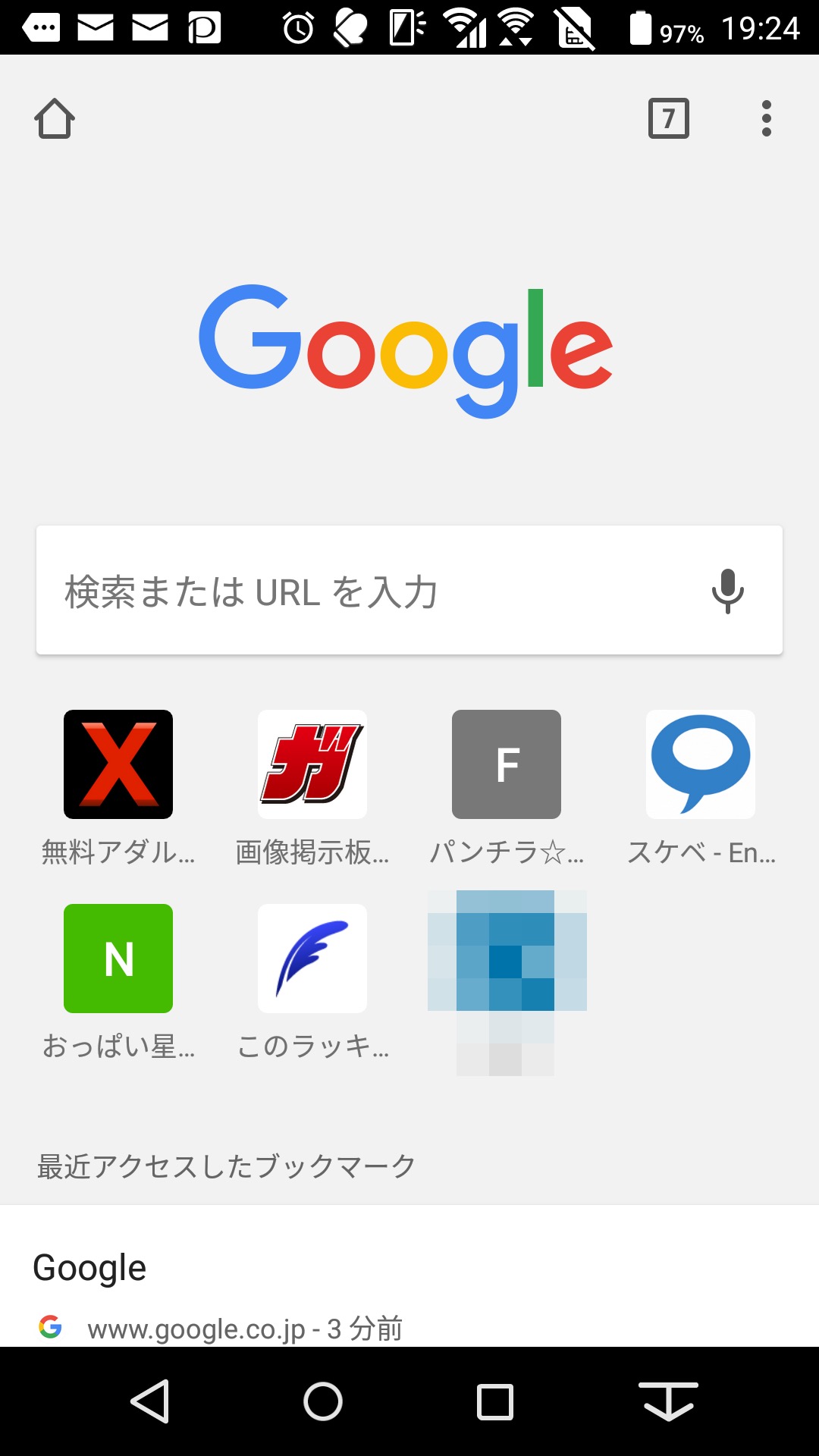Go back using the system back button
Viewport: 819px width, 1456px height.
(150, 1401)
